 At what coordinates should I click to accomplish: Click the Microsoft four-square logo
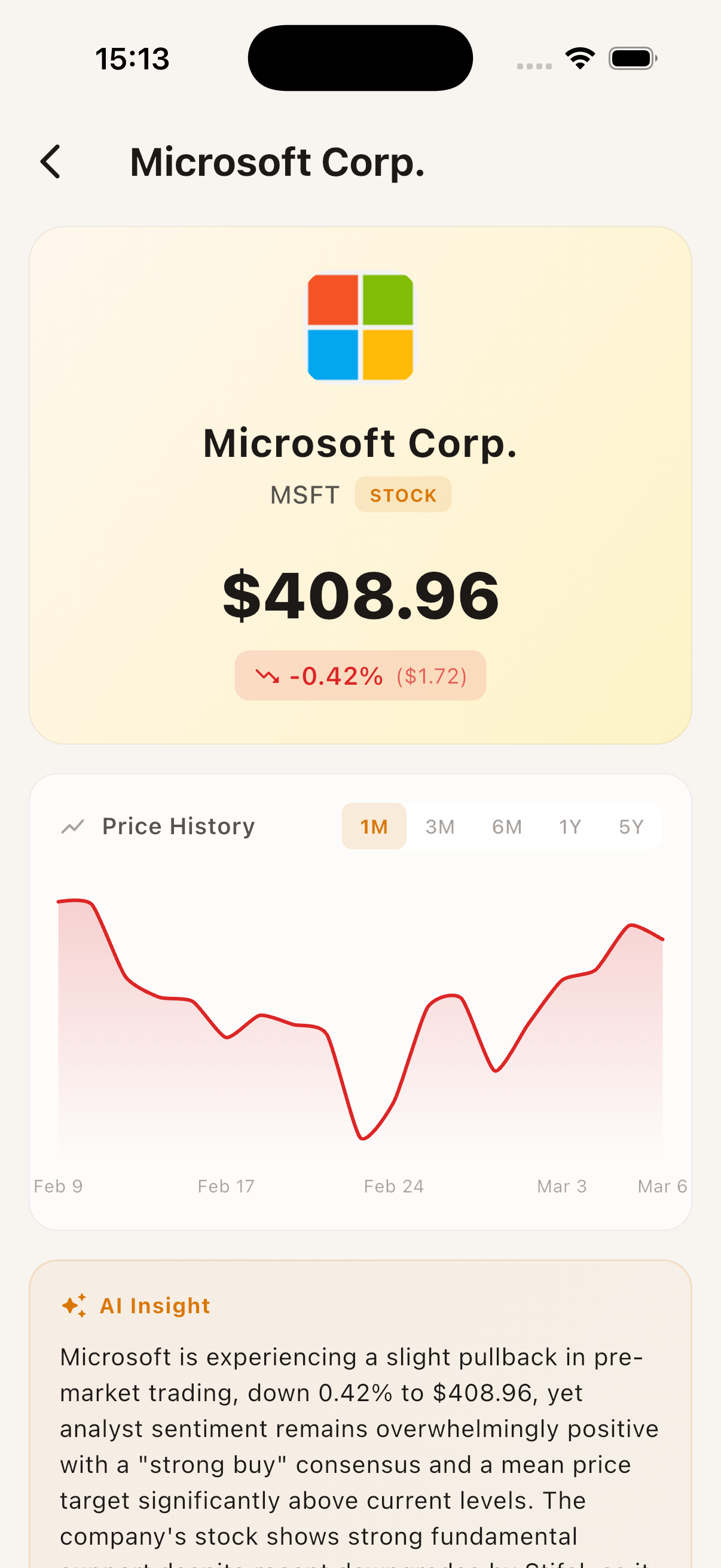click(360, 328)
